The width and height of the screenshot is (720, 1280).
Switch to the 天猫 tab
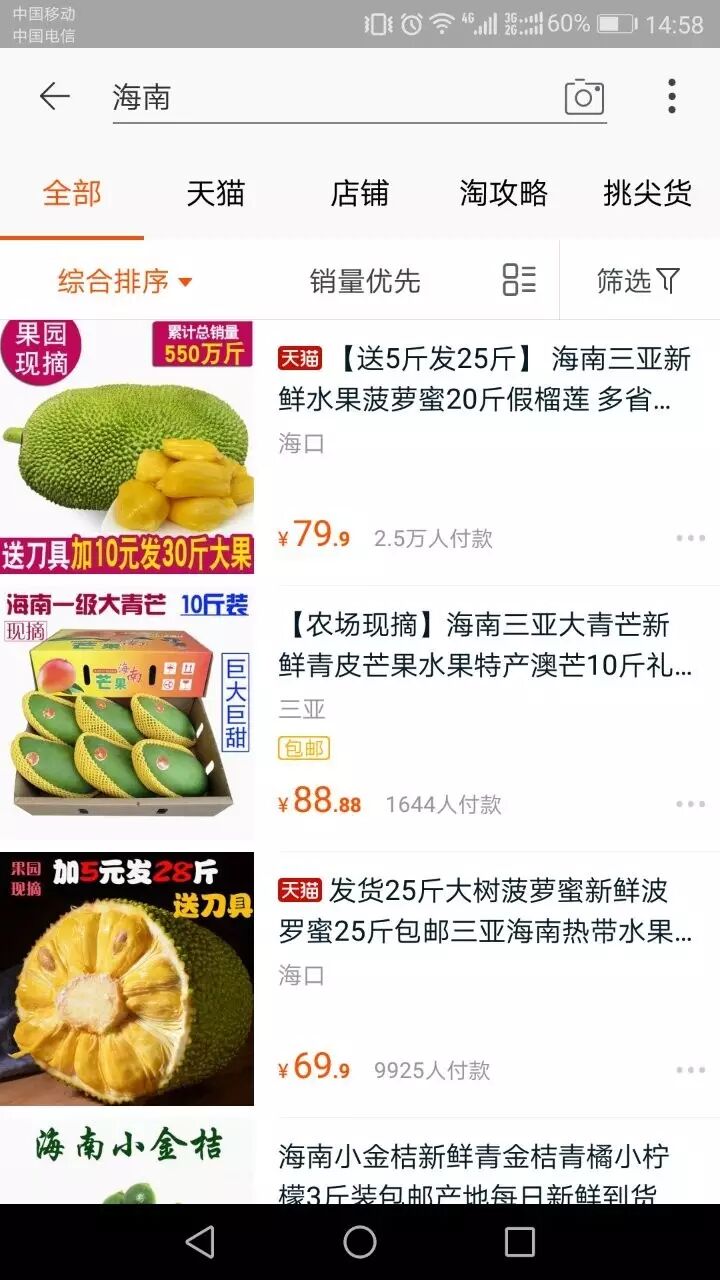click(x=215, y=193)
